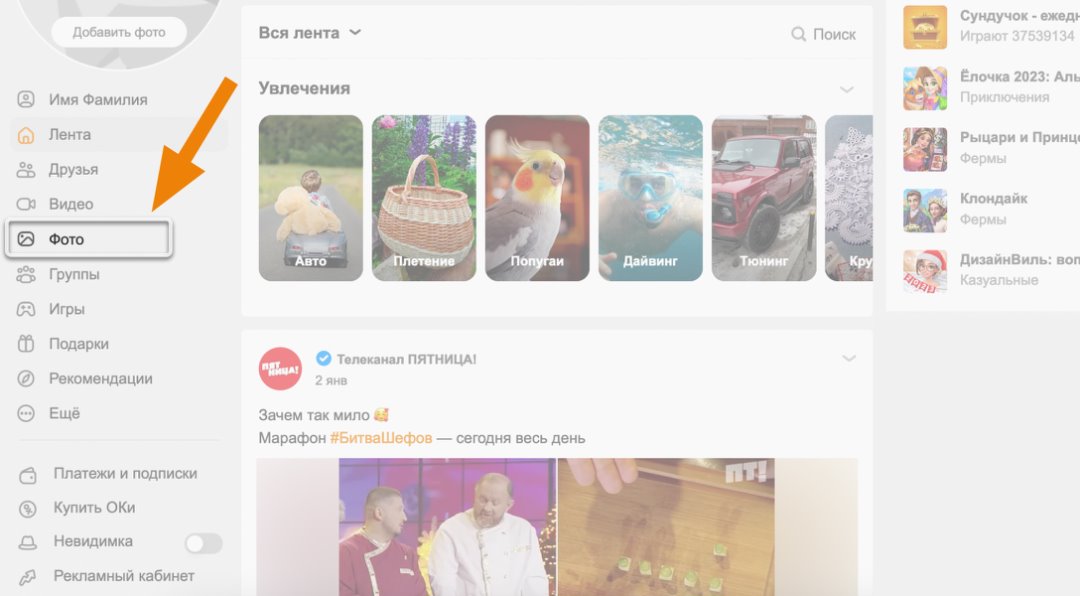Open Платежи и подписки
Screen dimensions: 1080x596
click(x=124, y=474)
